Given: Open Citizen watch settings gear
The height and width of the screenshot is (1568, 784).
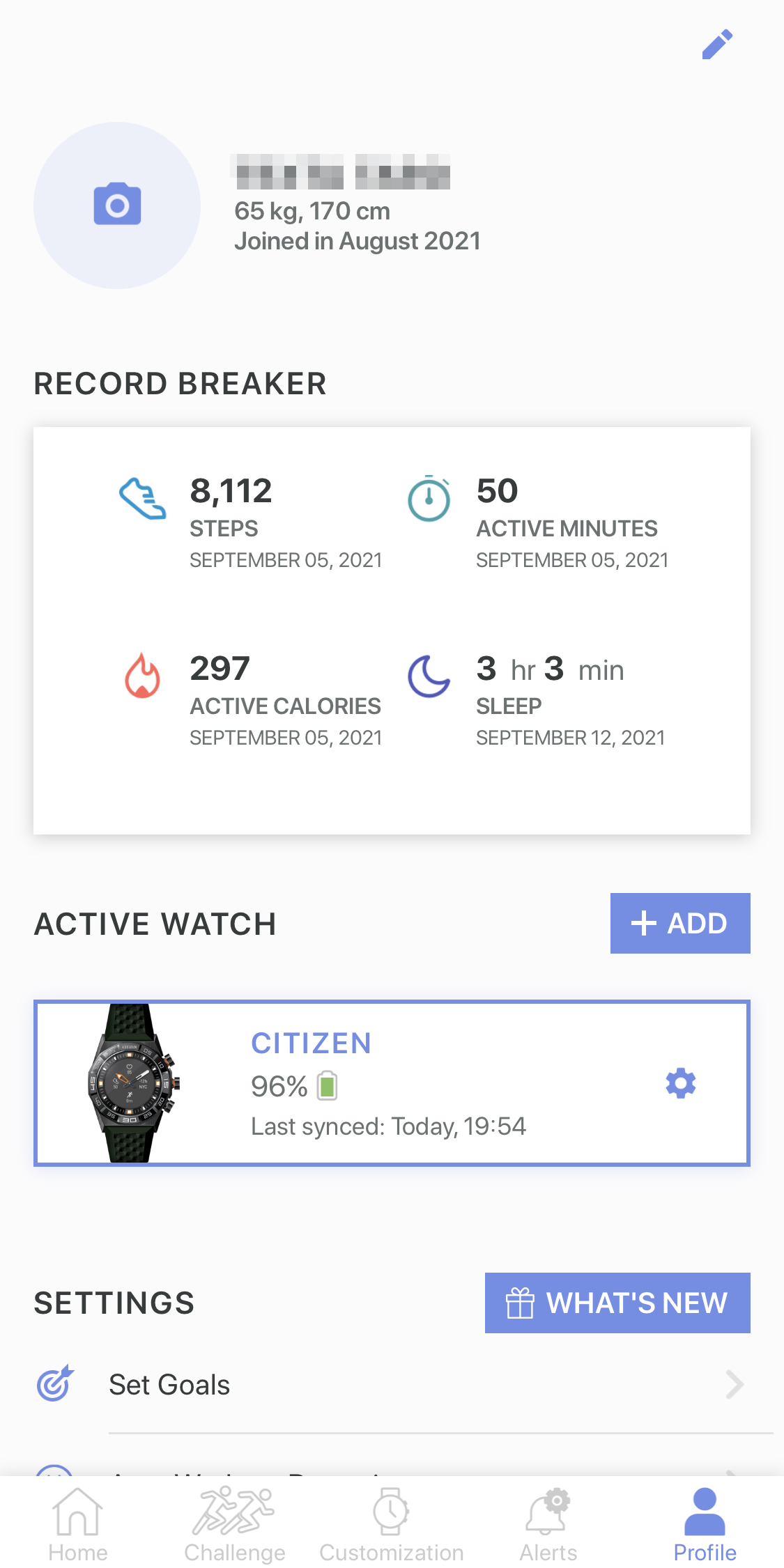Looking at the screenshot, I should point(680,1083).
